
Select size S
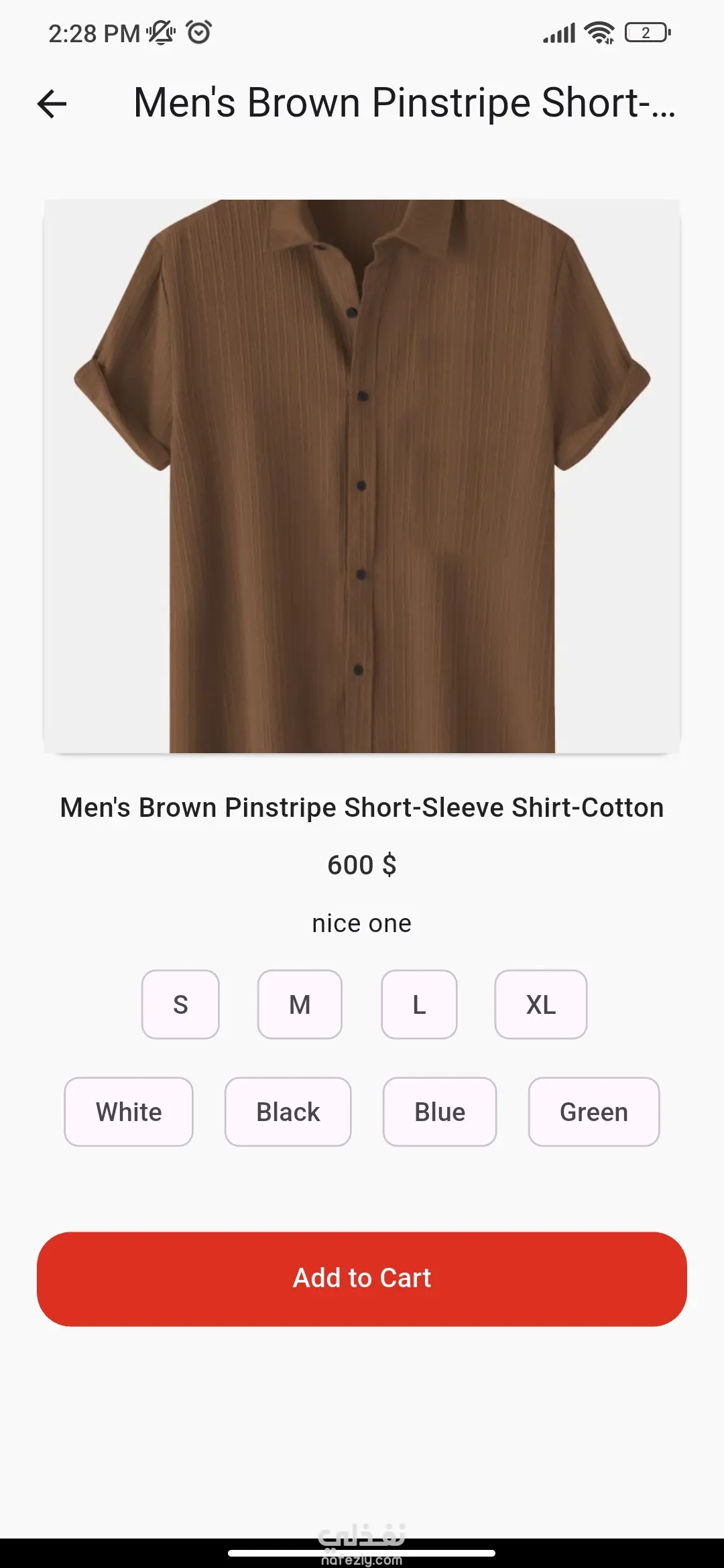[x=180, y=1004]
